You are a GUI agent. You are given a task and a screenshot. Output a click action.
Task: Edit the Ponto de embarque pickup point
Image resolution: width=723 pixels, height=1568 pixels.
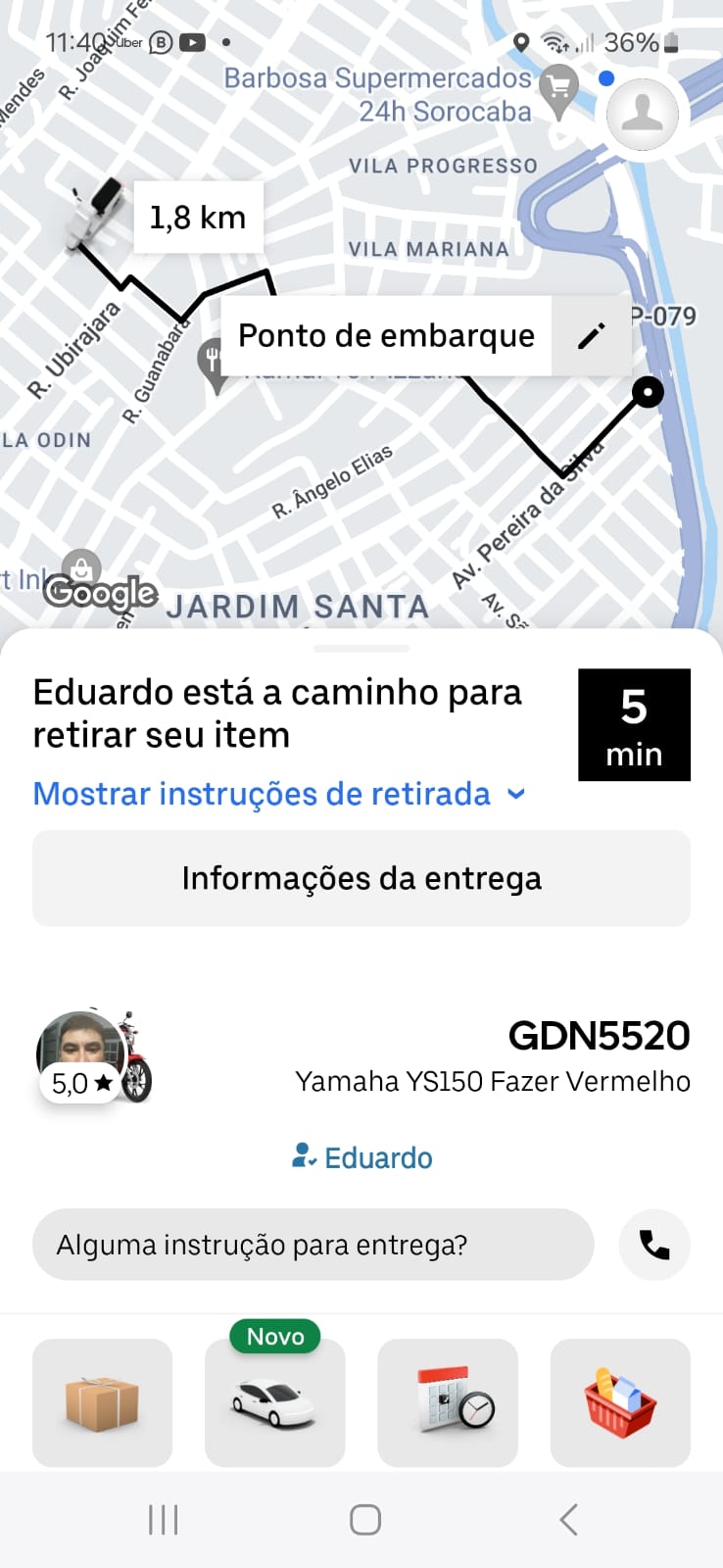click(x=591, y=336)
